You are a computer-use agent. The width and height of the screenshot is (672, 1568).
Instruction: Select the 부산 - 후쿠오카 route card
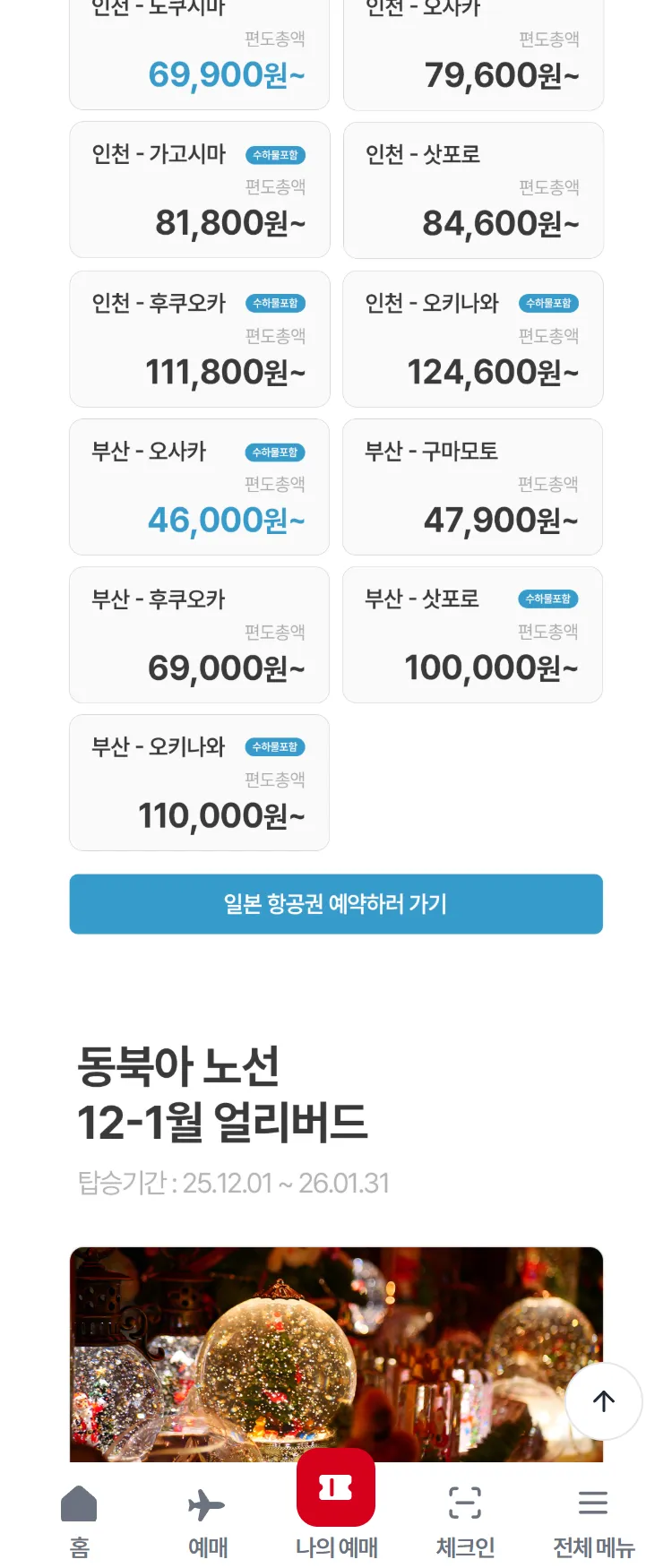[x=199, y=634]
